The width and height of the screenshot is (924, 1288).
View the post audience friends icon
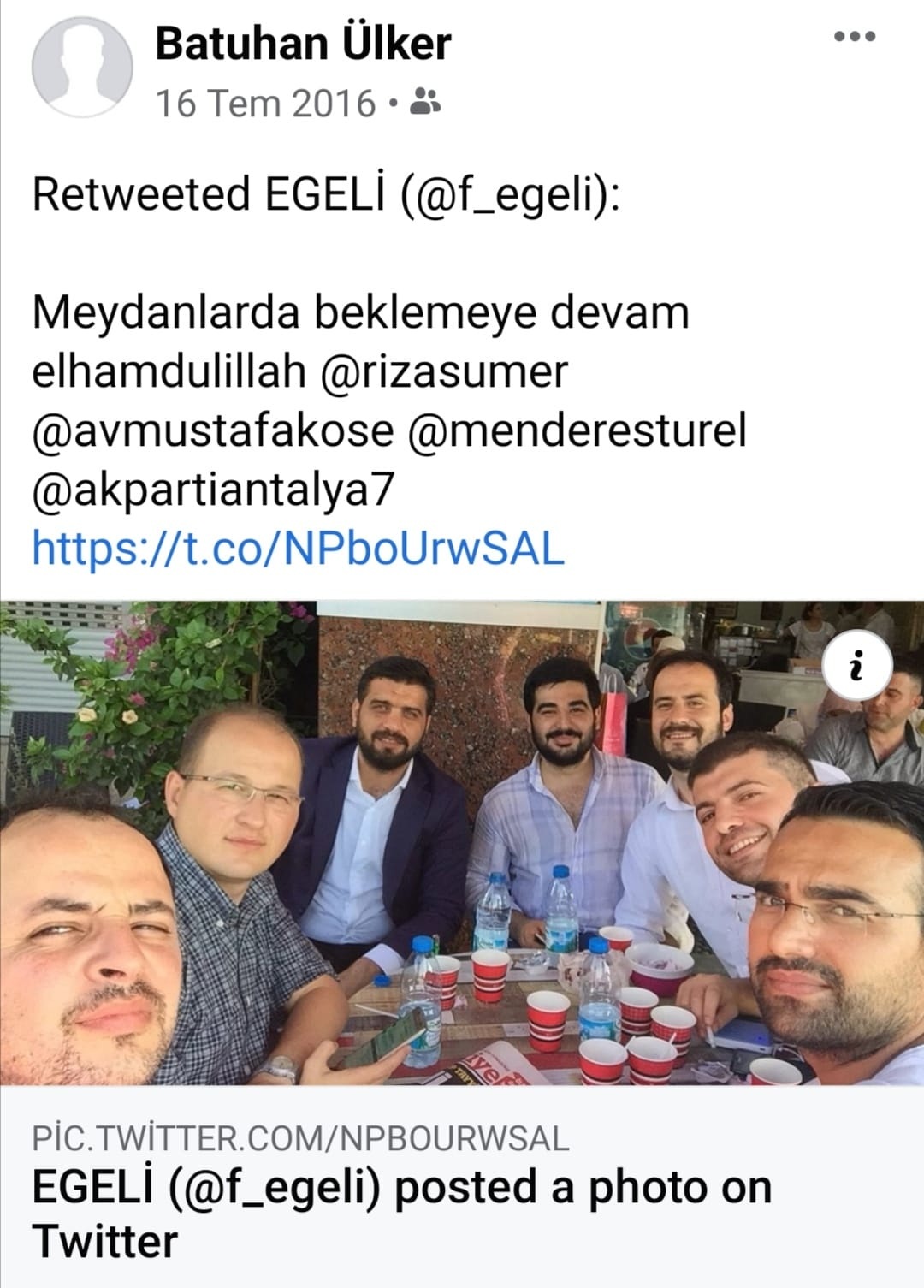coord(424,102)
